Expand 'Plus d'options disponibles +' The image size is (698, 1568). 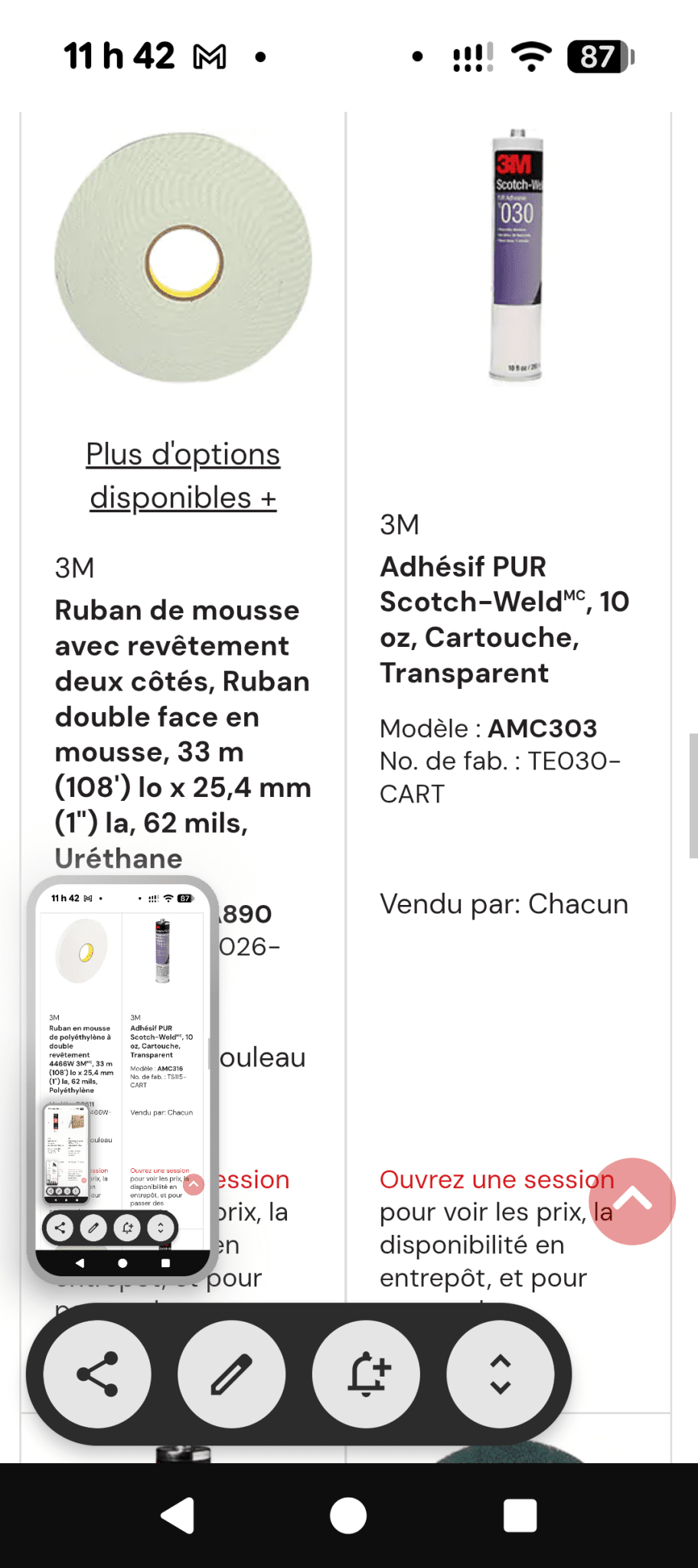(x=183, y=475)
